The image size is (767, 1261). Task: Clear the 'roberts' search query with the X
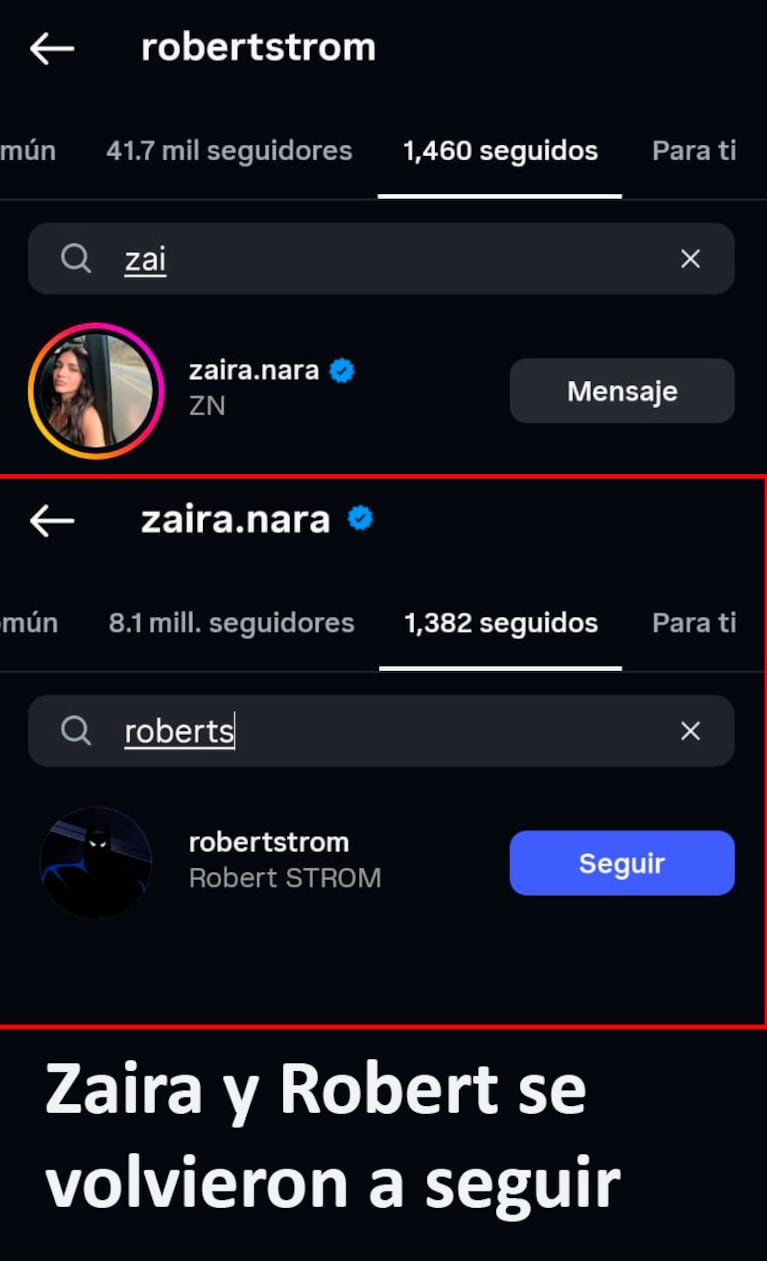(690, 731)
